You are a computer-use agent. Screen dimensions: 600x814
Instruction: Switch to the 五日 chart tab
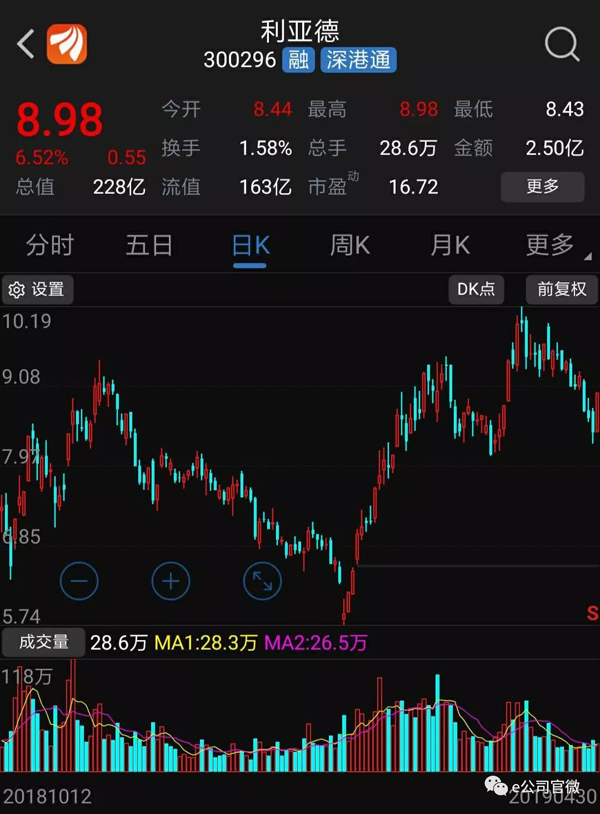[x=149, y=245]
